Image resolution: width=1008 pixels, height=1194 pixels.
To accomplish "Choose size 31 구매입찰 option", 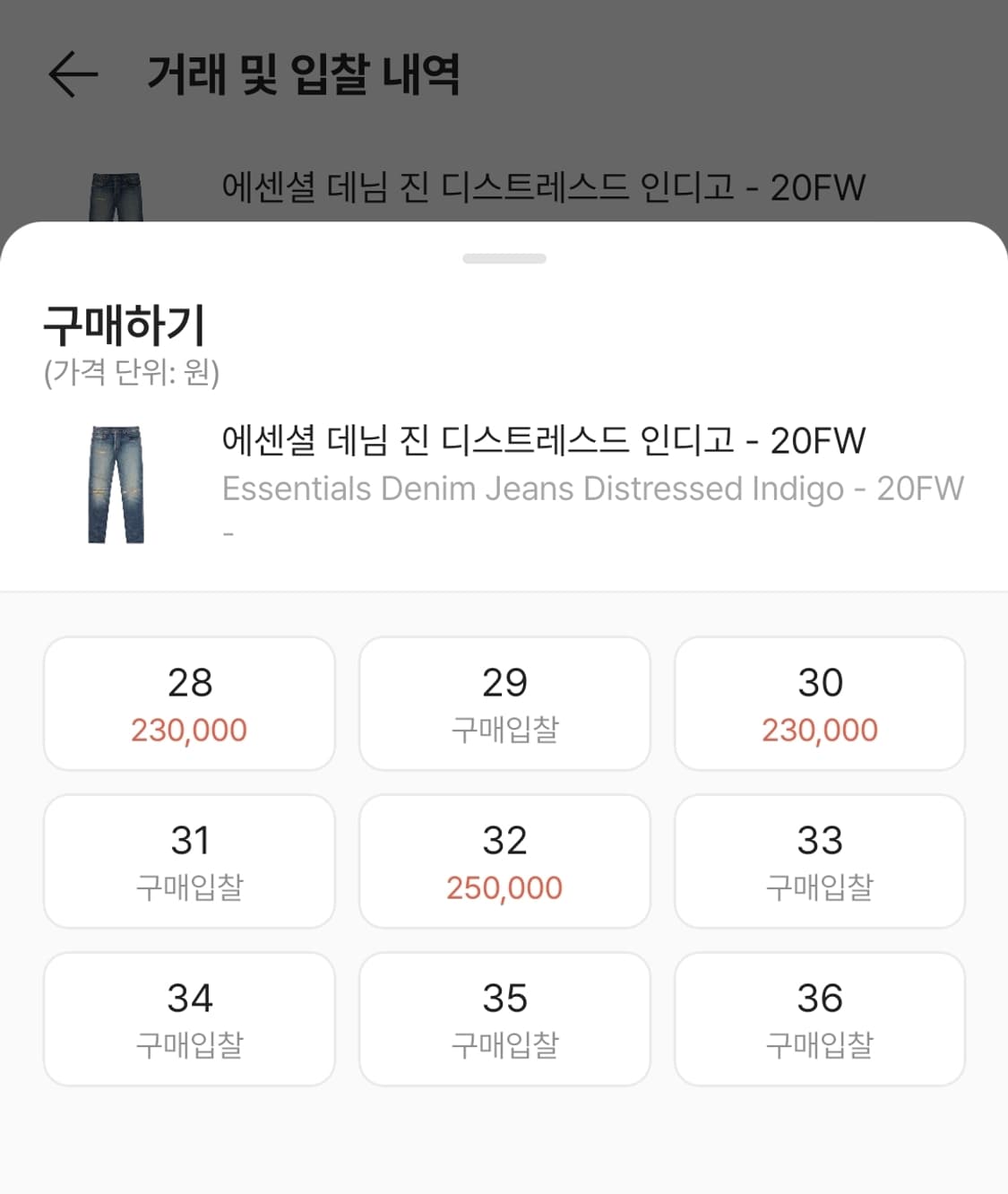I will pyautogui.click(x=188, y=861).
